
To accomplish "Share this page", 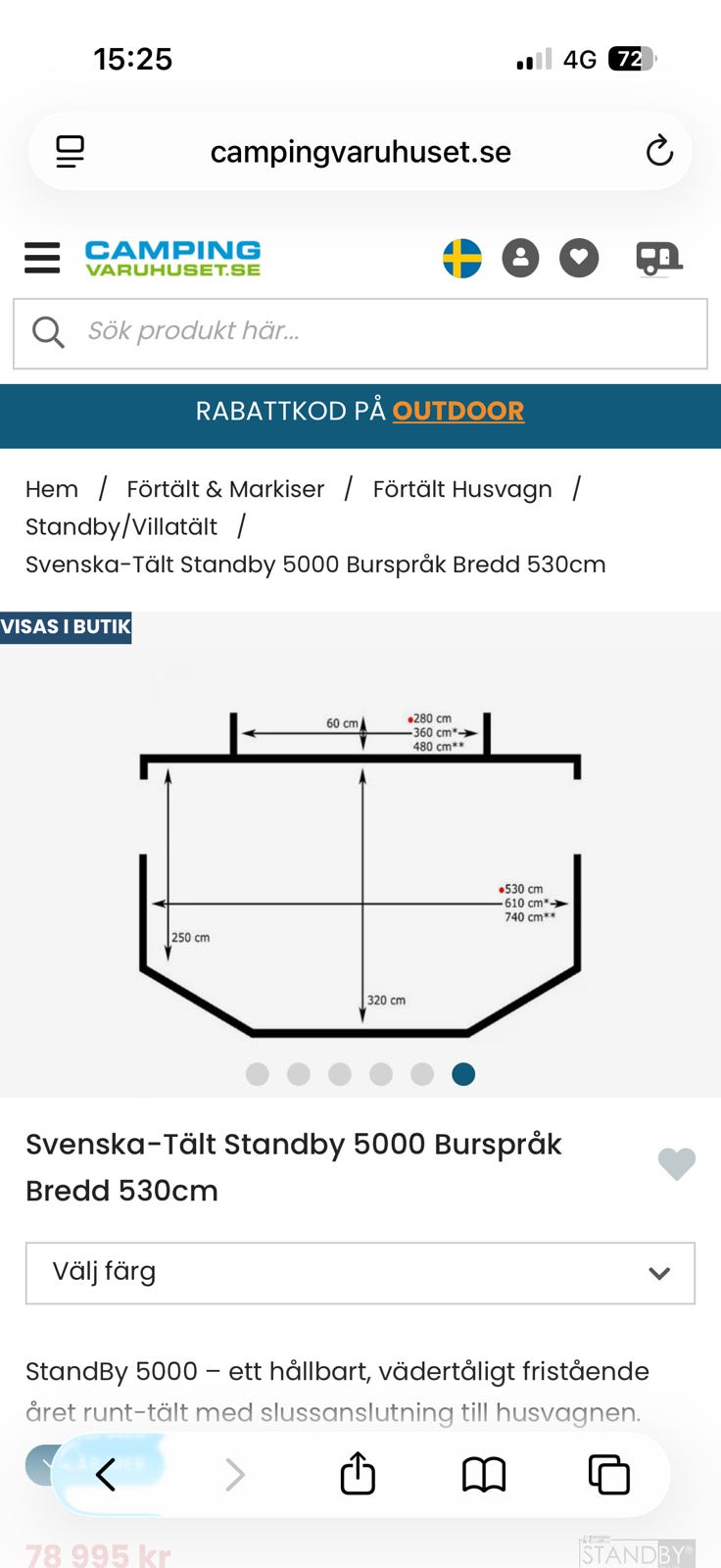I will click(358, 1473).
